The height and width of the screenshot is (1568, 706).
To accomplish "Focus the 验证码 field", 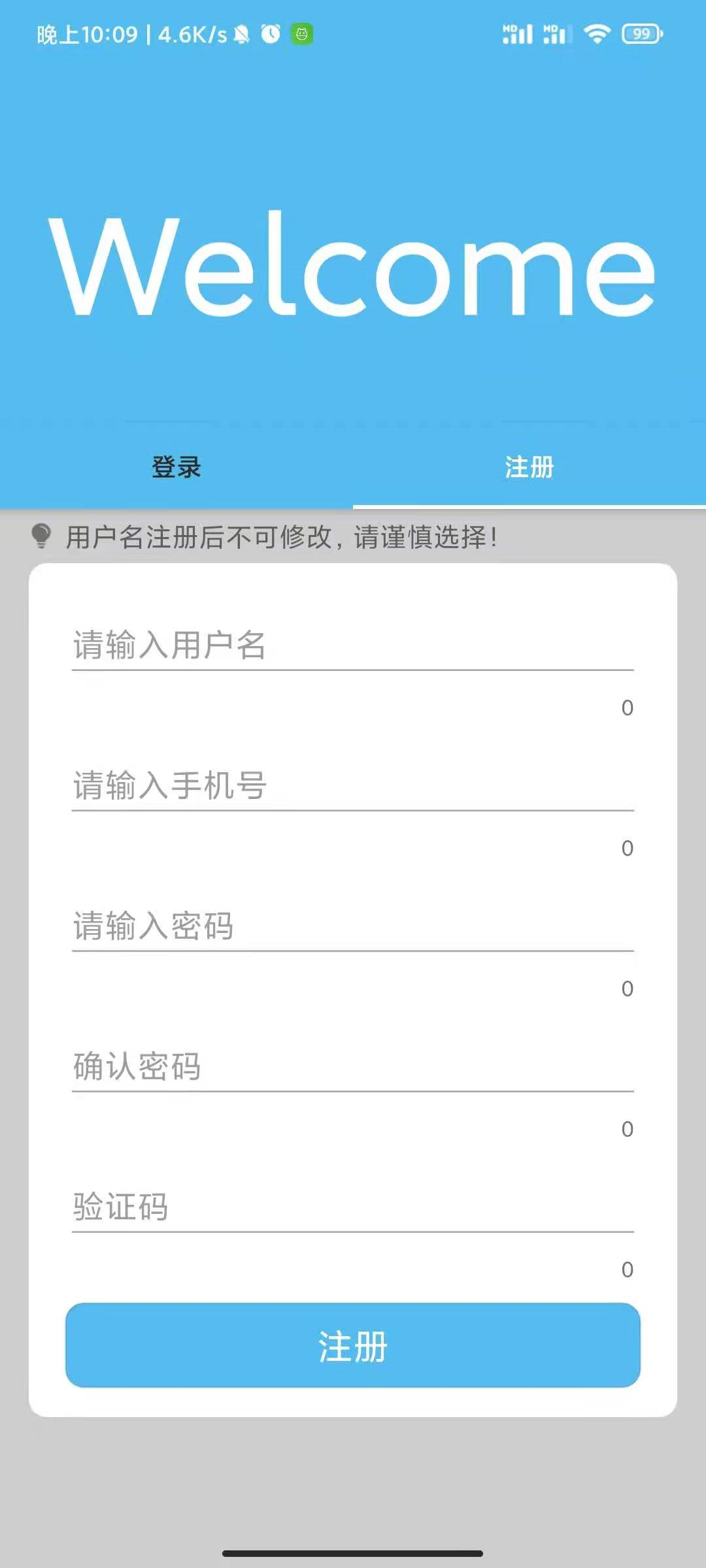I will (353, 1207).
